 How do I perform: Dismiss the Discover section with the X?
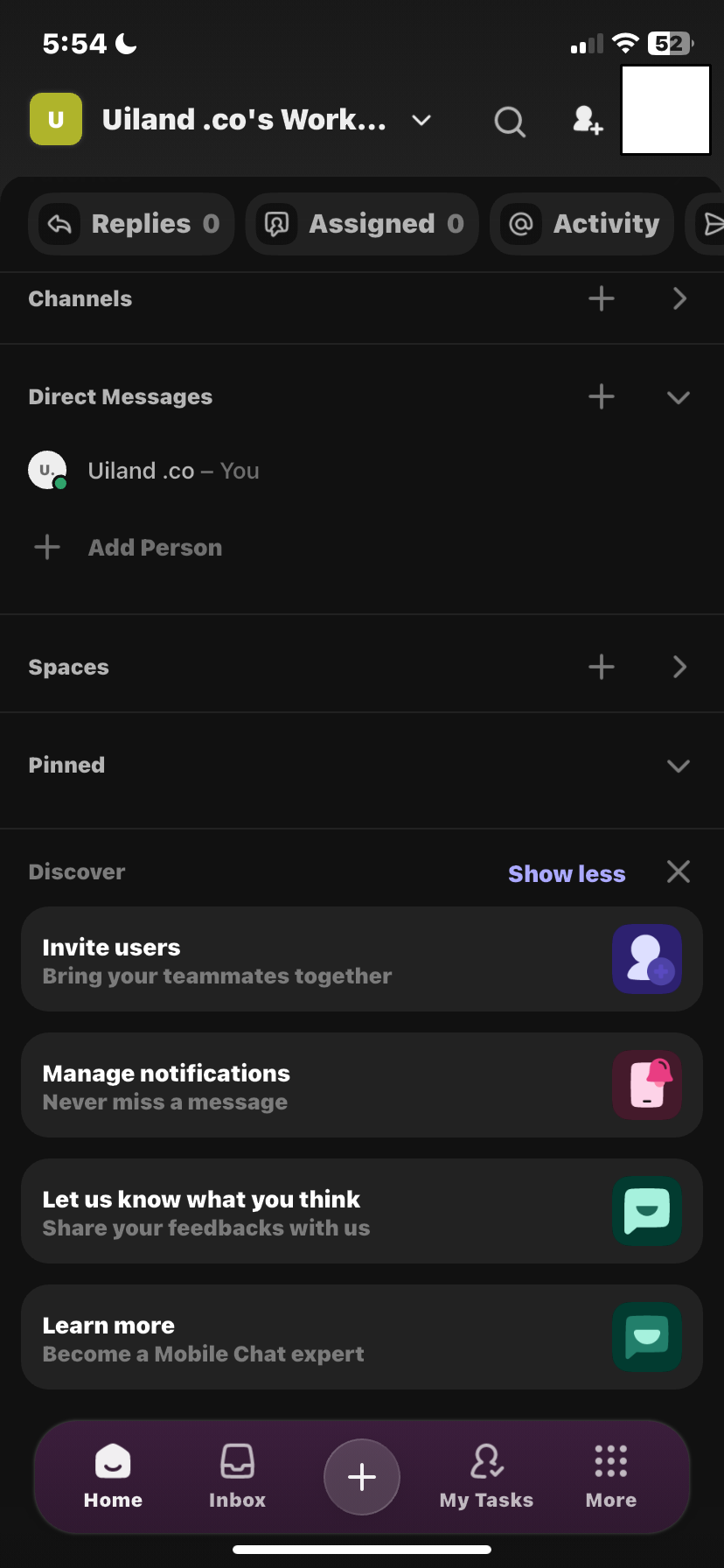679,871
